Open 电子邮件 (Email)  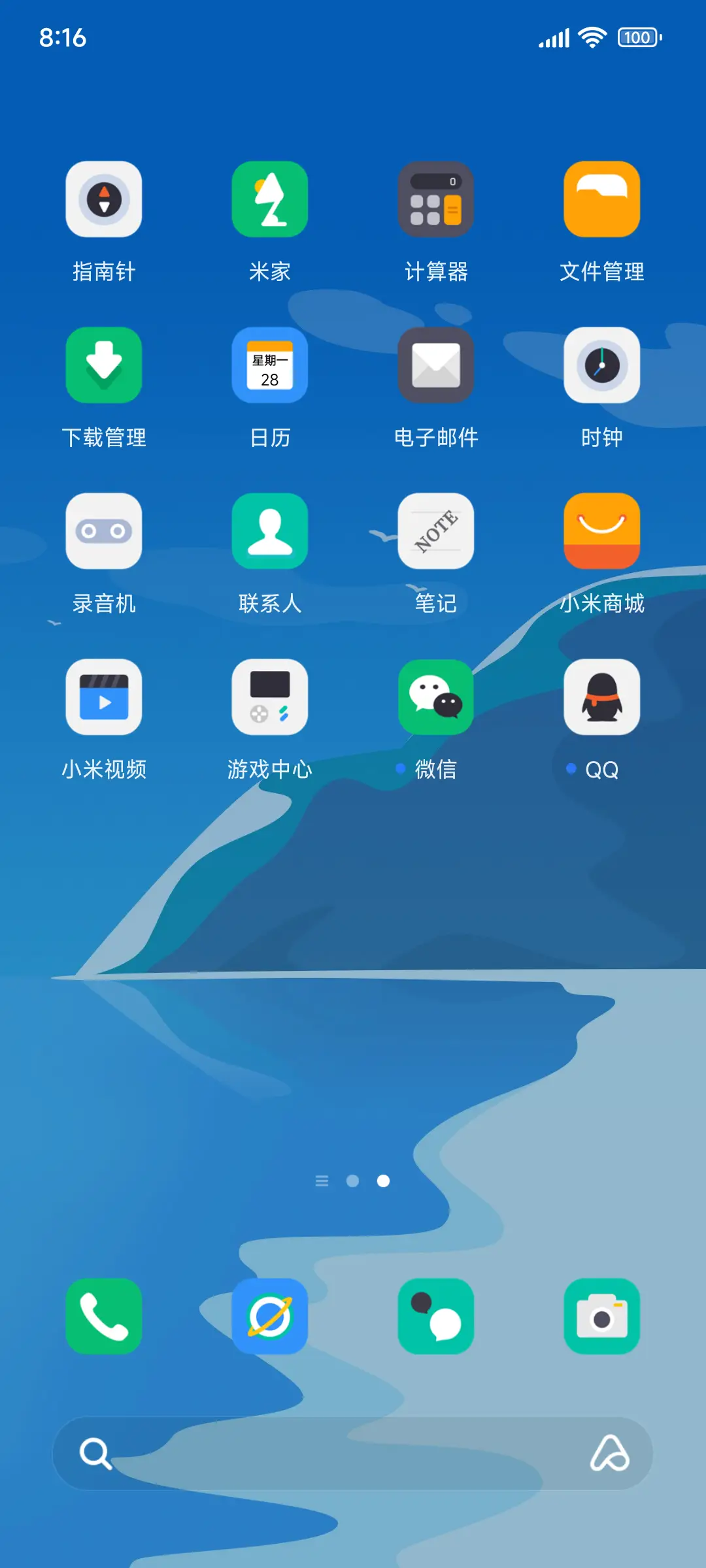436,365
